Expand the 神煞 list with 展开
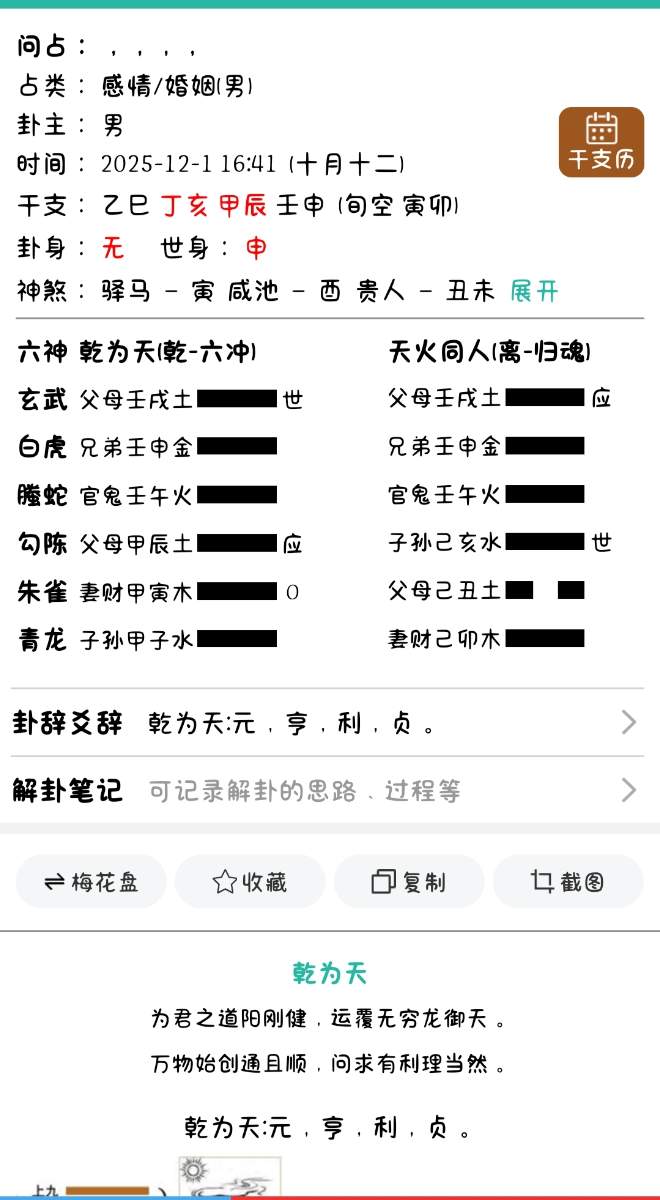Image resolution: width=660 pixels, height=1200 pixels. 534,291
